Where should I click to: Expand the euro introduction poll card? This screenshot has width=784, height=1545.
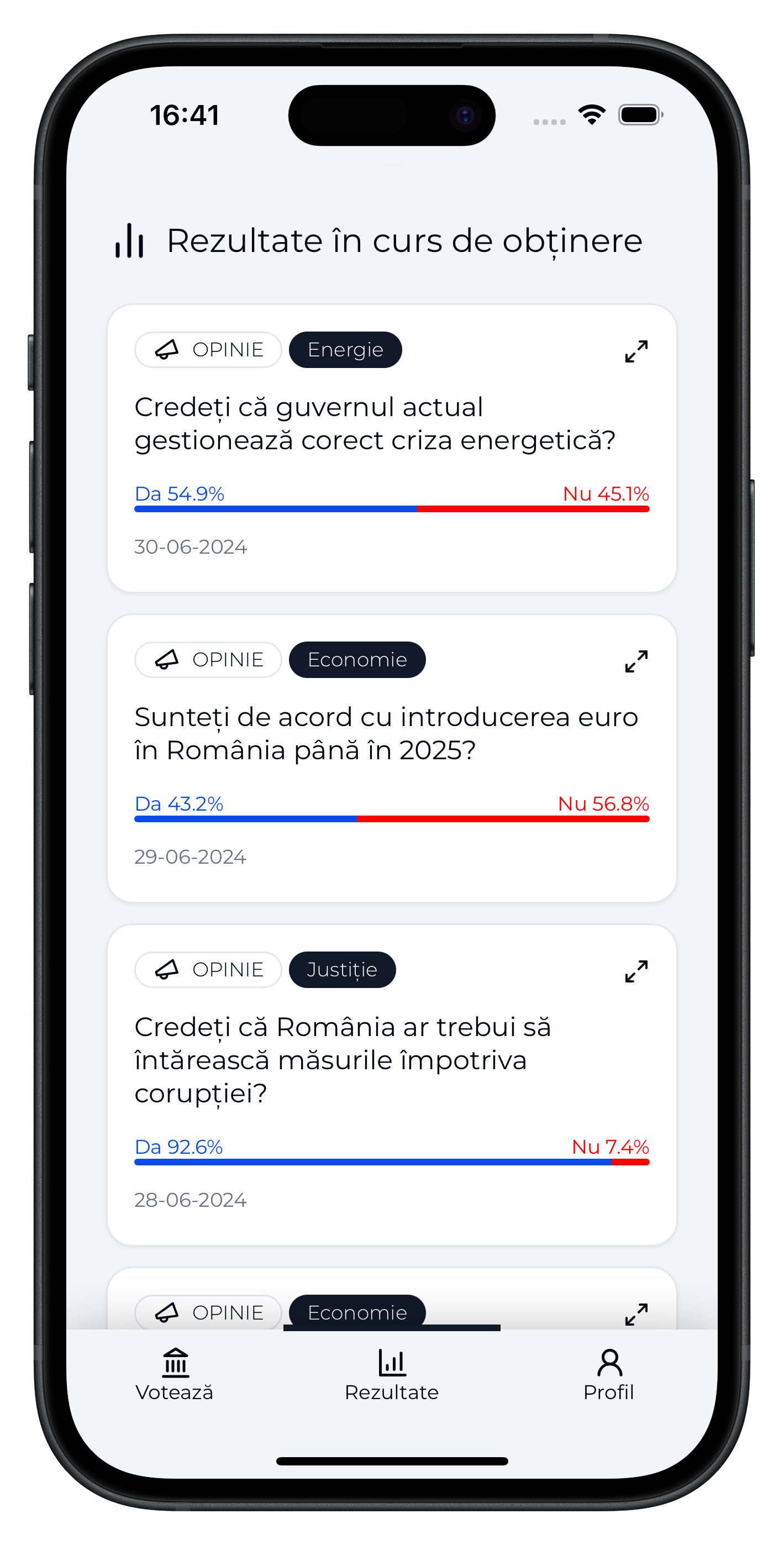(636, 661)
